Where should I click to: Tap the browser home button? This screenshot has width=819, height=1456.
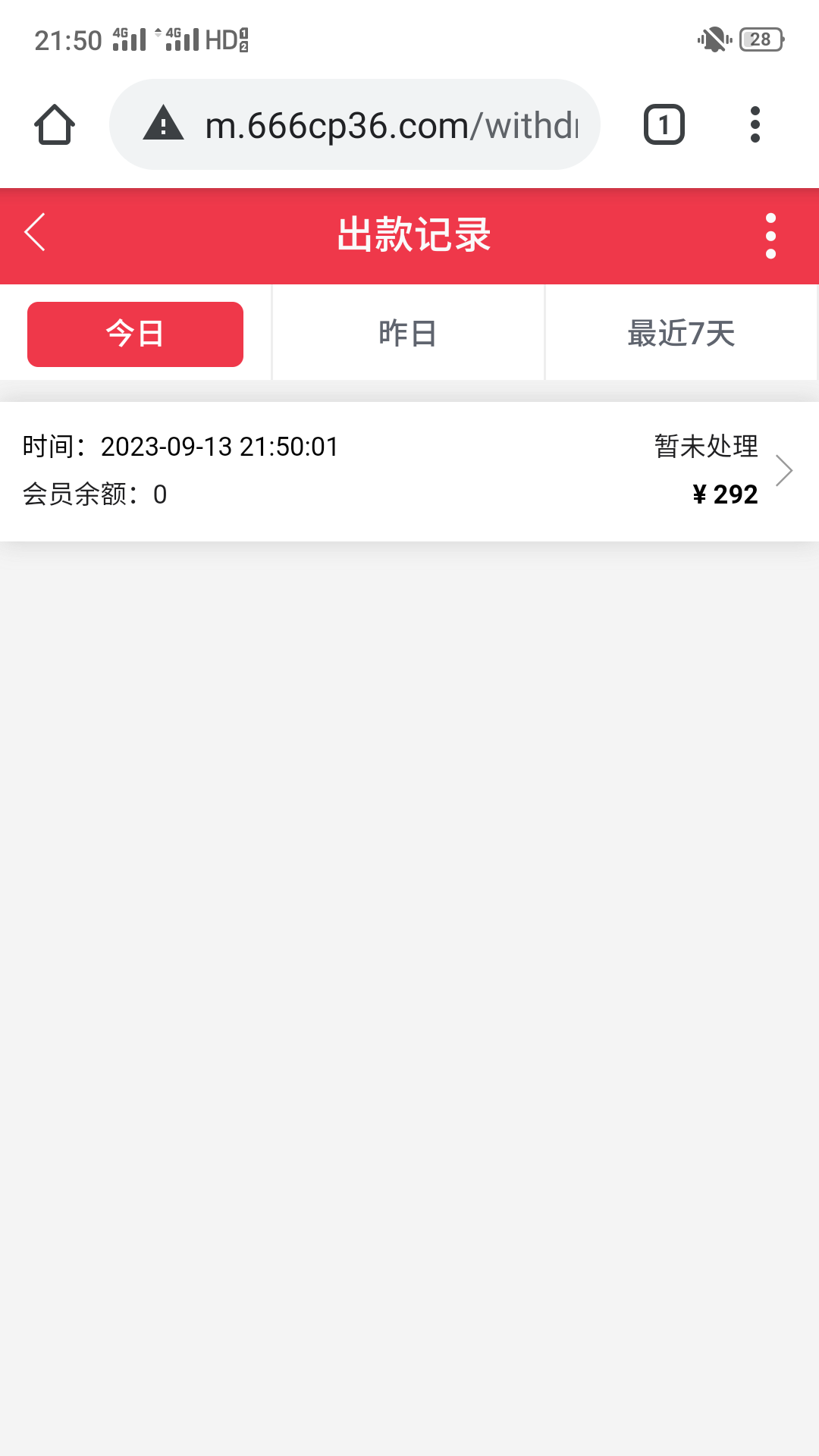click(55, 125)
